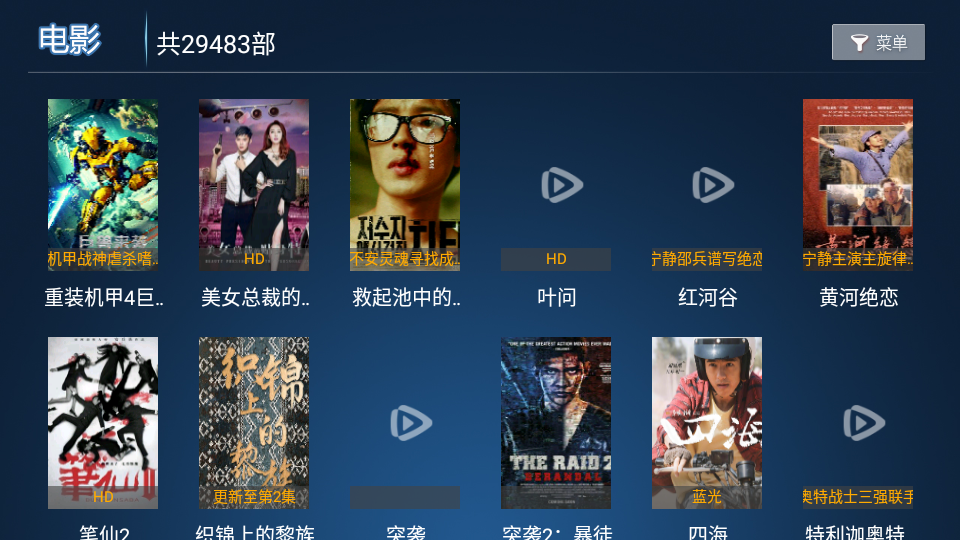Open the 菜单 filter menu
Screen dimensions: 960x540
(x=878, y=43)
